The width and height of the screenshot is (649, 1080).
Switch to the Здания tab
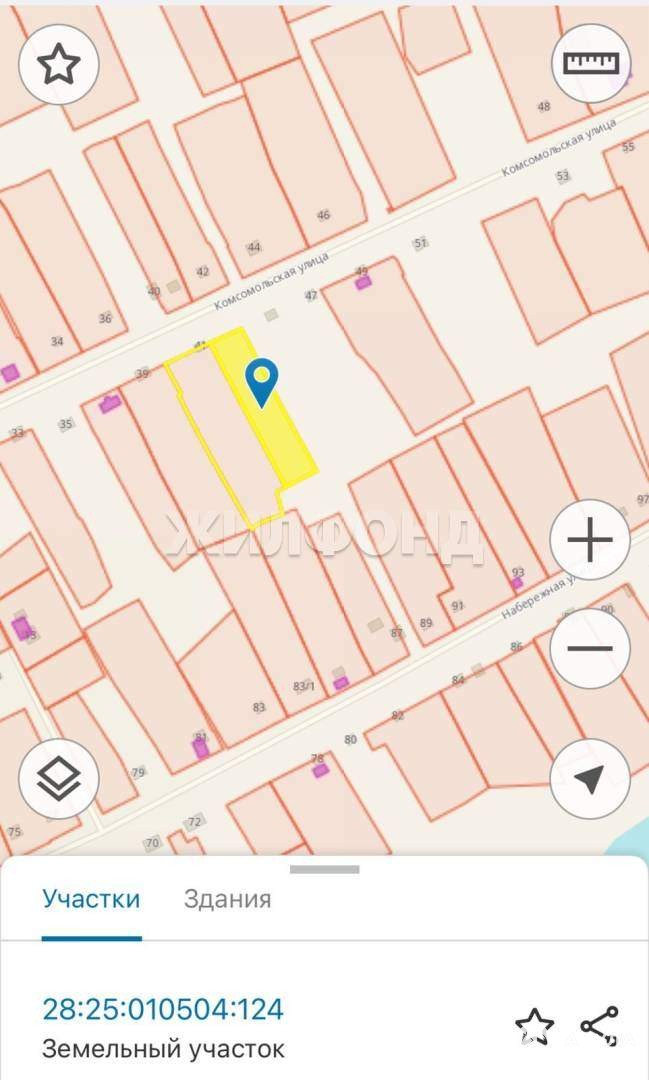click(227, 899)
